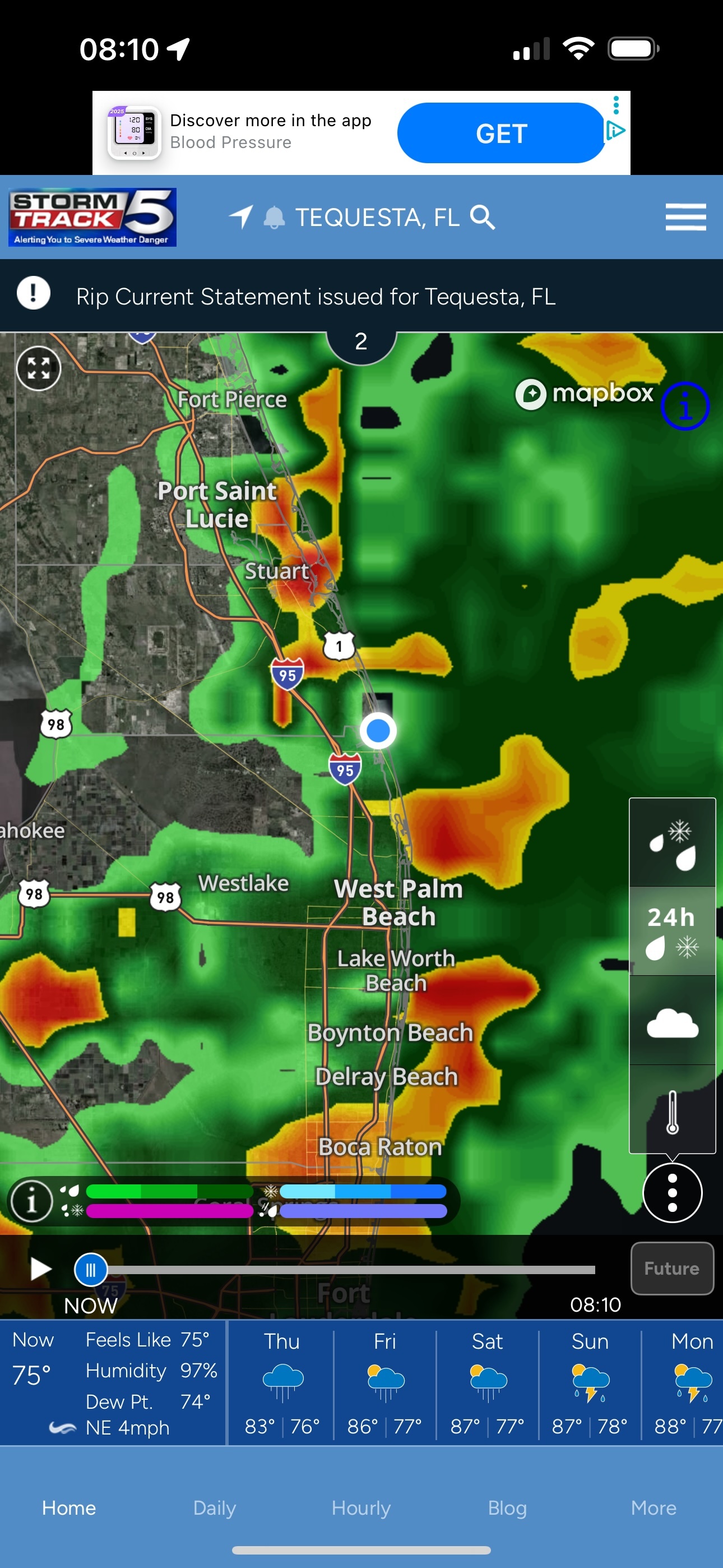This screenshot has width=723, height=1568.
Task: Open the Hourly tab
Action: pos(361,1508)
